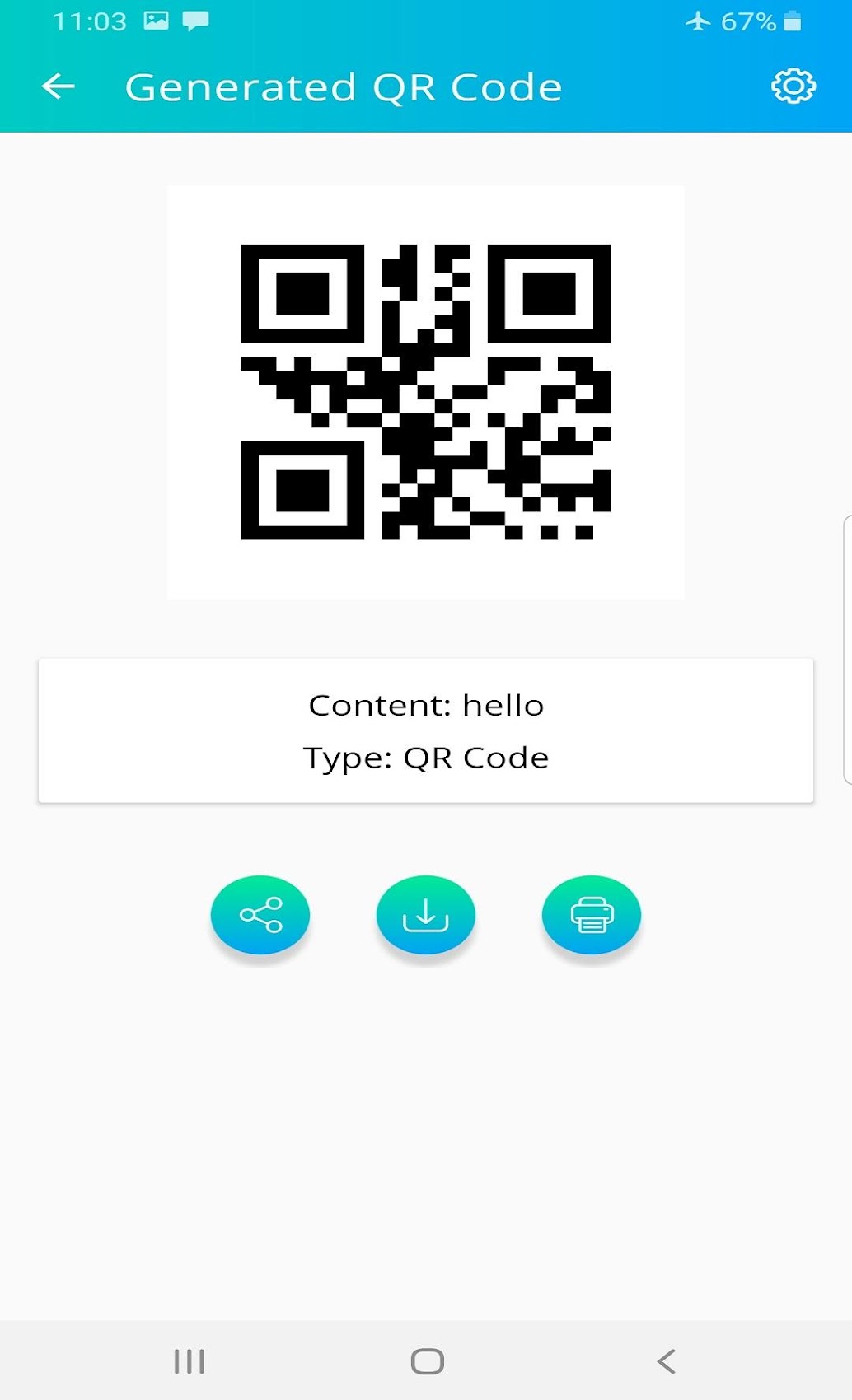Screen dimensions: 852x1400
Task: Check the airplane mode status icon
Action: 700,21
